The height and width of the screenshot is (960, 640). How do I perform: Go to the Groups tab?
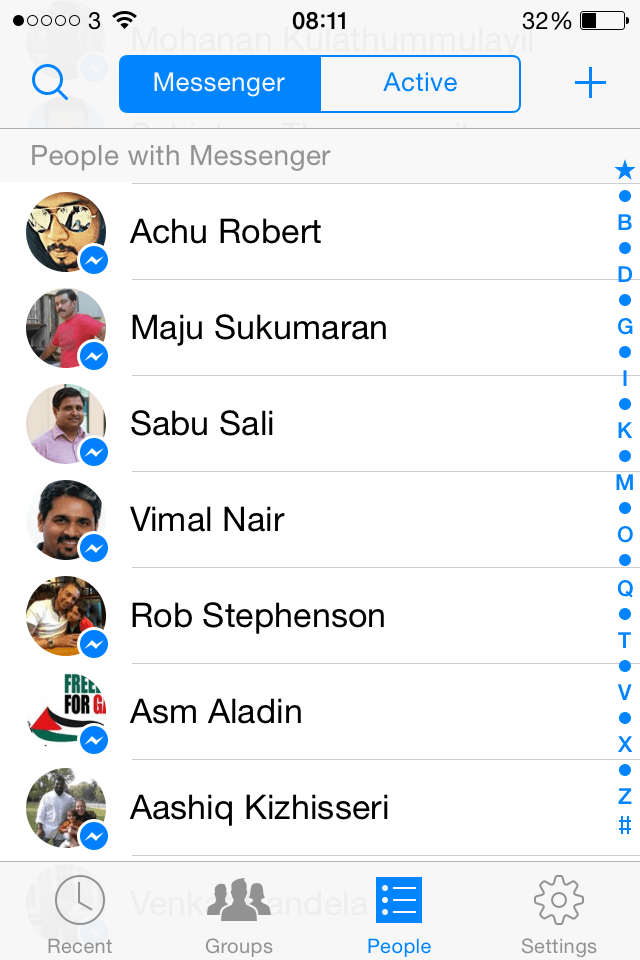click(238, 914)
